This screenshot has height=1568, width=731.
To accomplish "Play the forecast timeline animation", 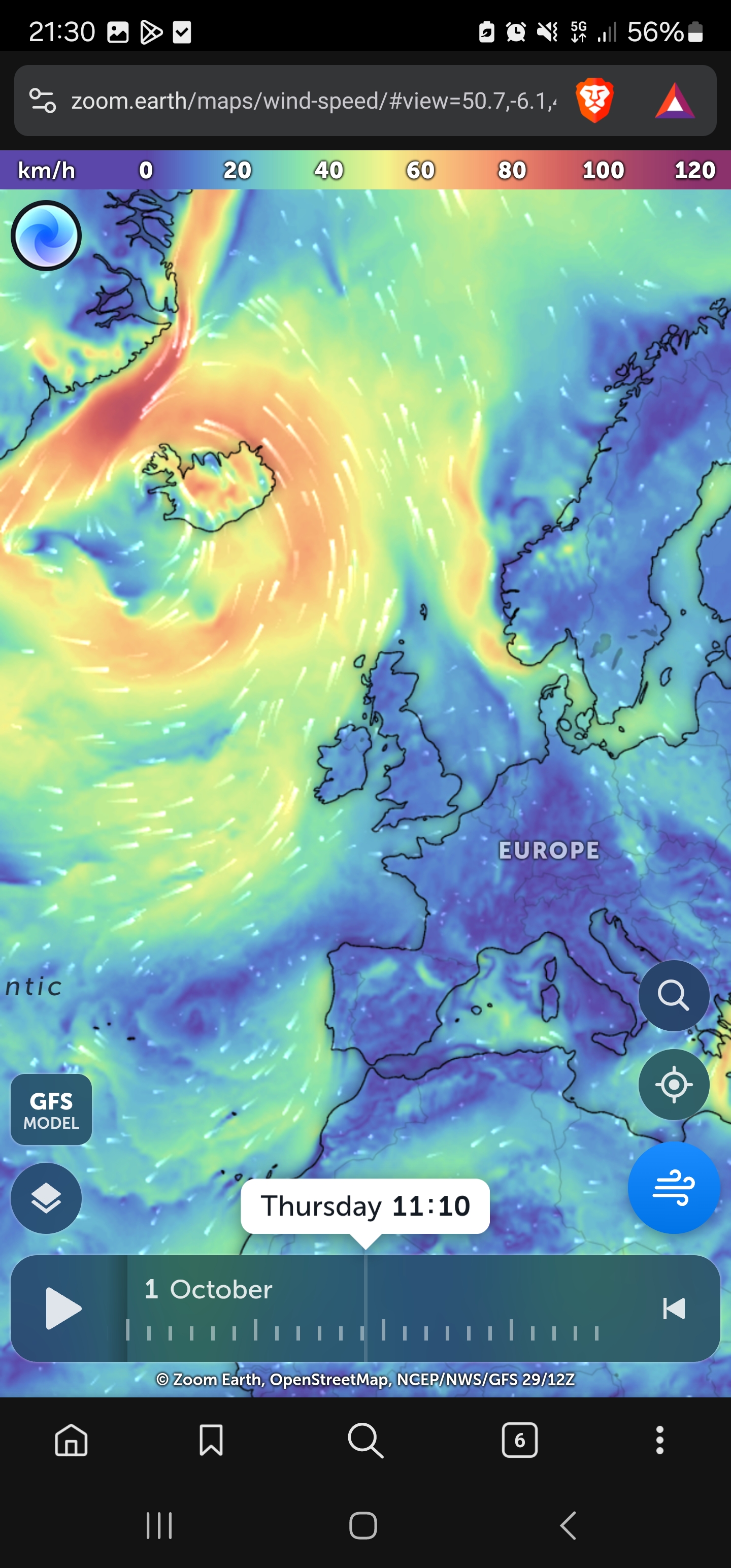I will (x=63, y=1308).
